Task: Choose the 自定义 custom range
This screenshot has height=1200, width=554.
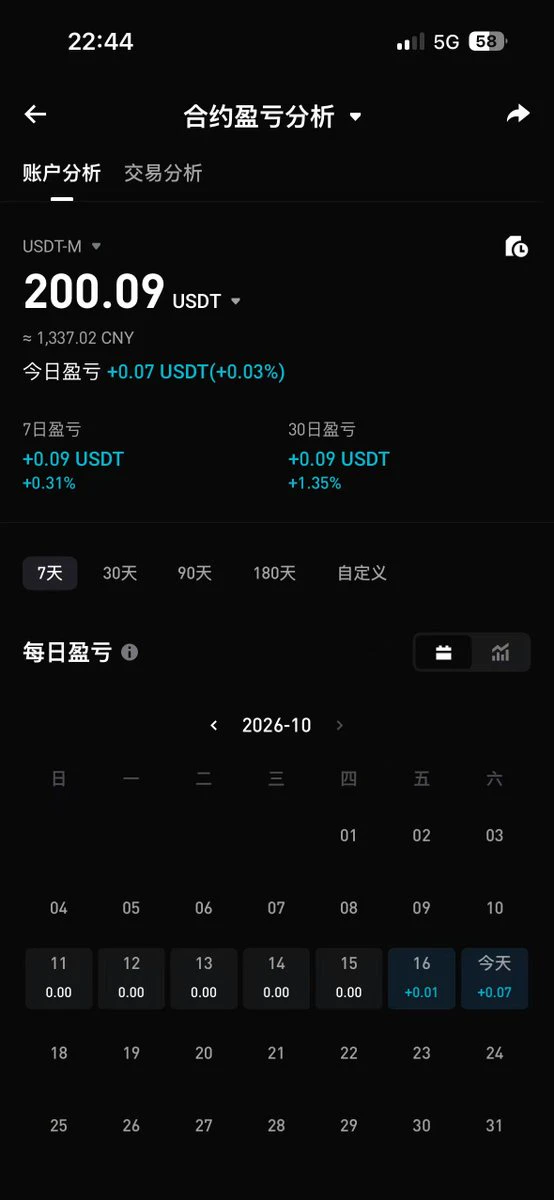Action: [x=362, y=573]
